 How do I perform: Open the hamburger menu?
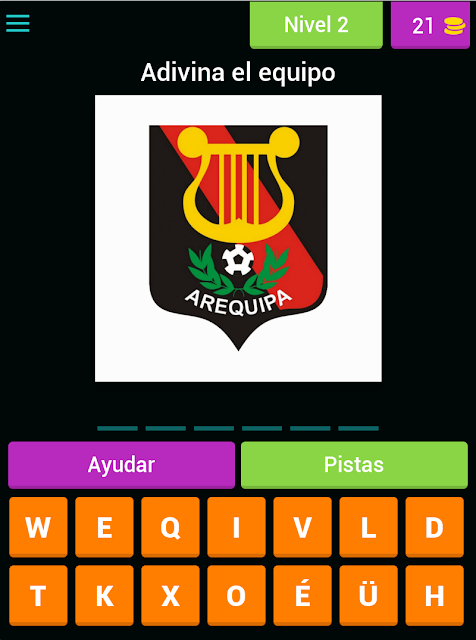click(18, 23)
